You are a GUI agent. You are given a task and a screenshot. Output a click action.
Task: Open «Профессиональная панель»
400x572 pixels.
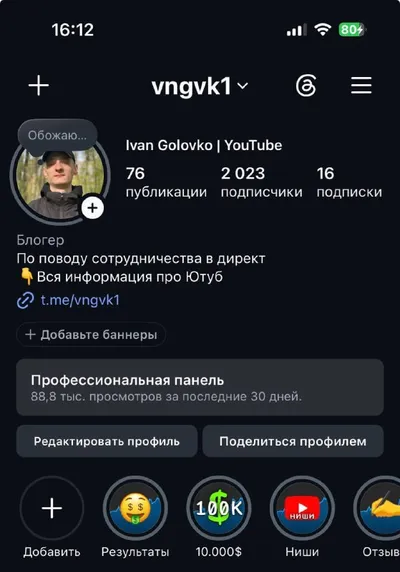[200, 387]
